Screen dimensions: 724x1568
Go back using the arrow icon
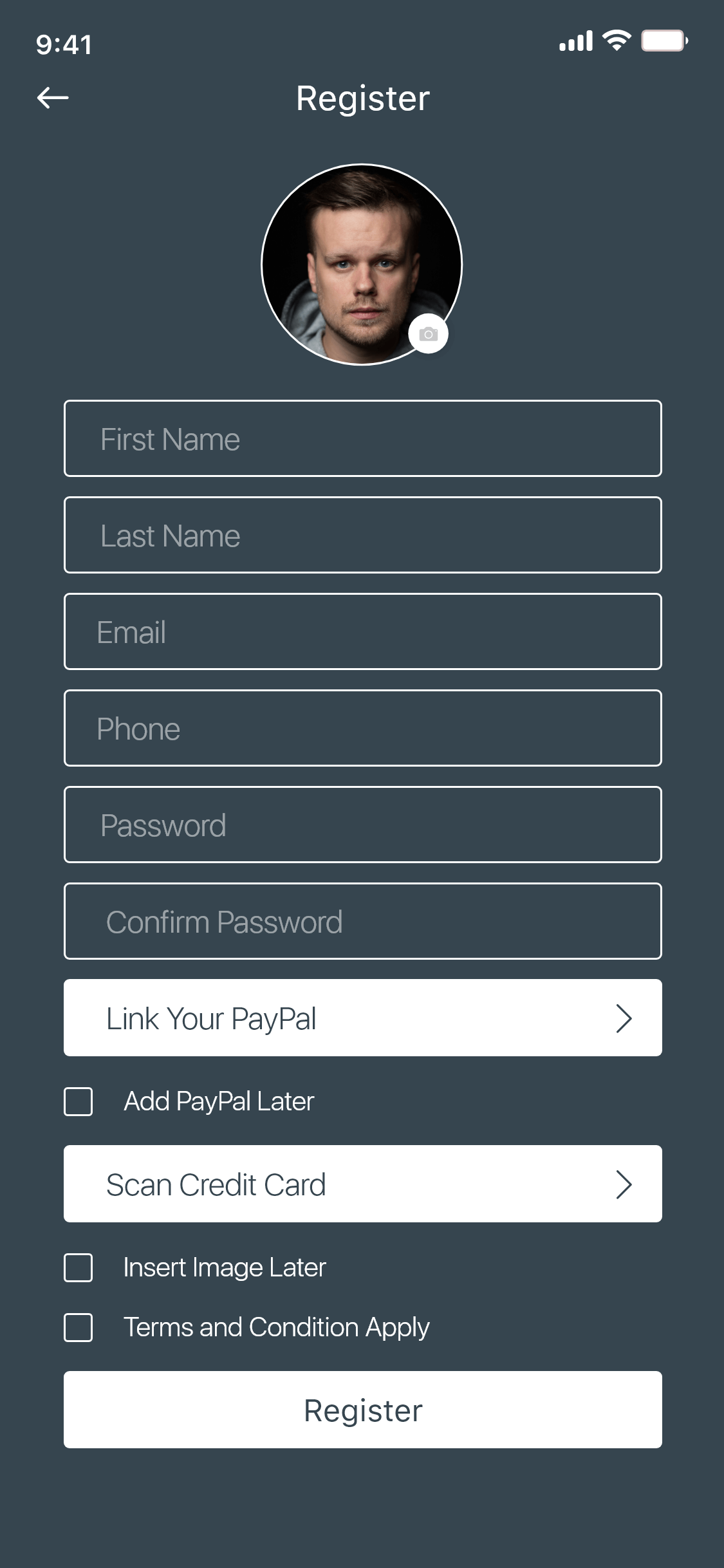(x=53, y=98)
